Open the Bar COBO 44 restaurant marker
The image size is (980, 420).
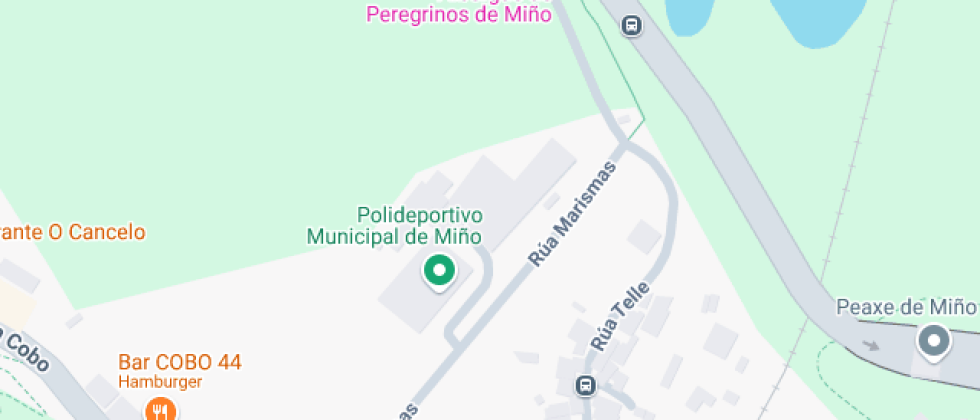point(159,408)
